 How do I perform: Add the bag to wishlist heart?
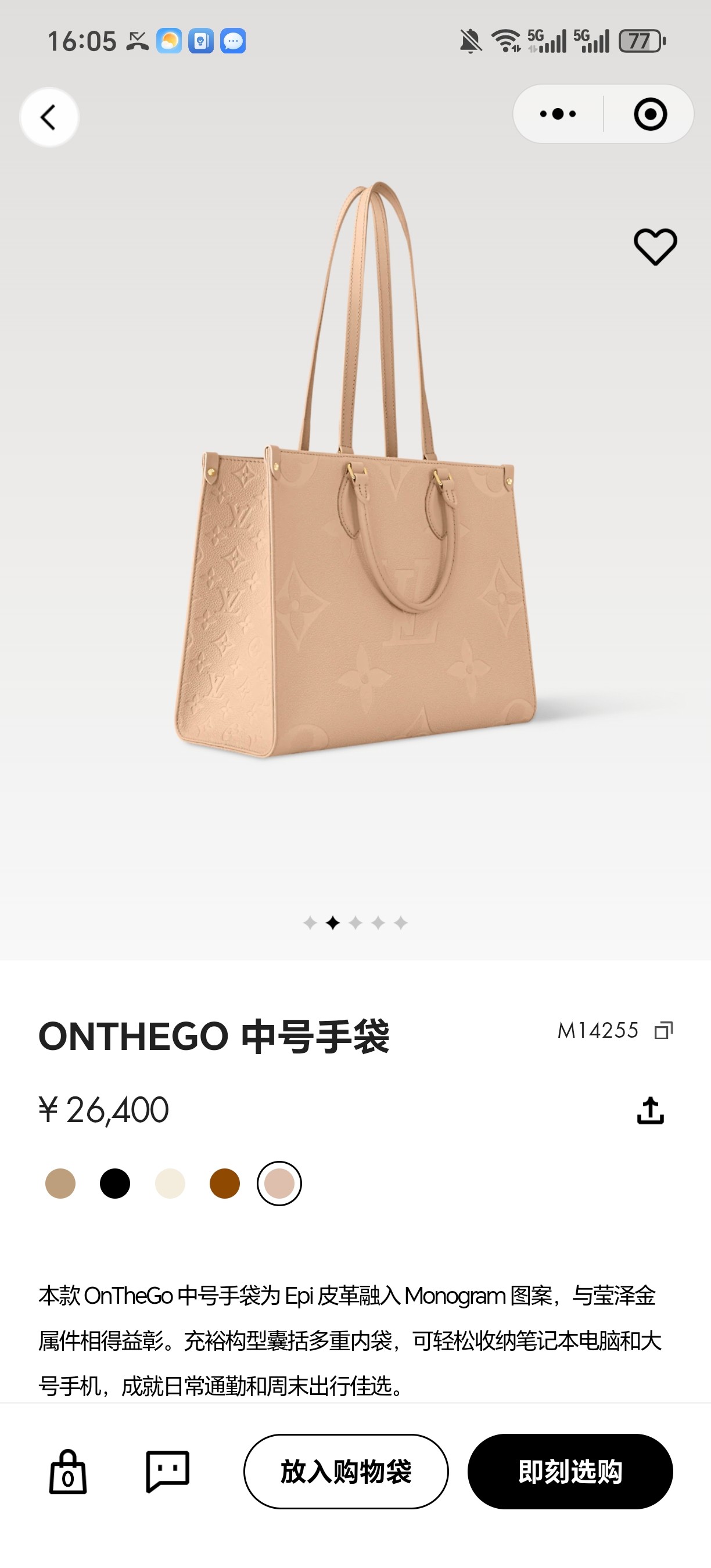[x=655, y=246]
